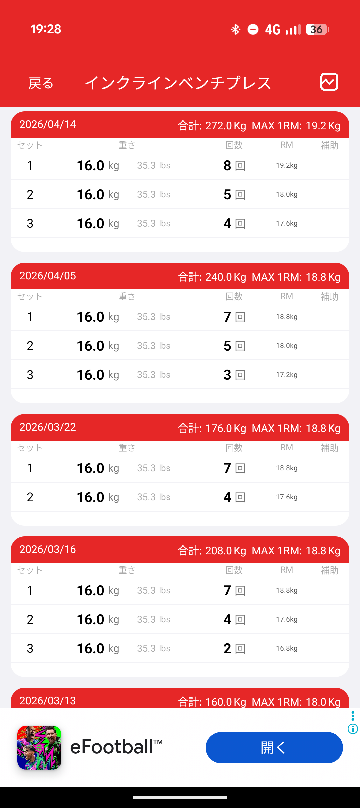Viewport: 360px width, 808px height.
Task: Open the progress chart icon
Action: 329,82
